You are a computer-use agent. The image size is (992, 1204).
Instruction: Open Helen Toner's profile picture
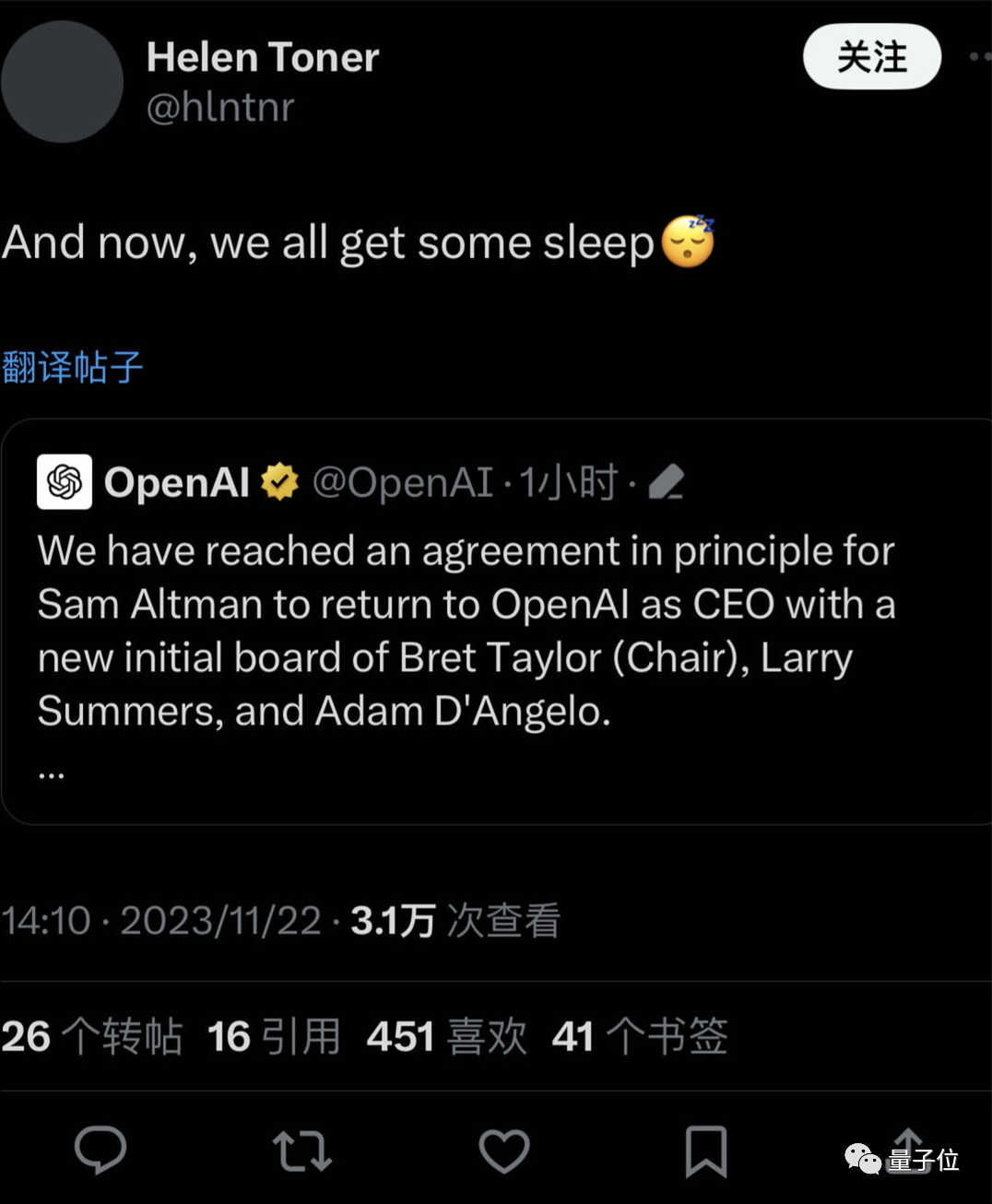pyautogui.click(x=61, y=82)
